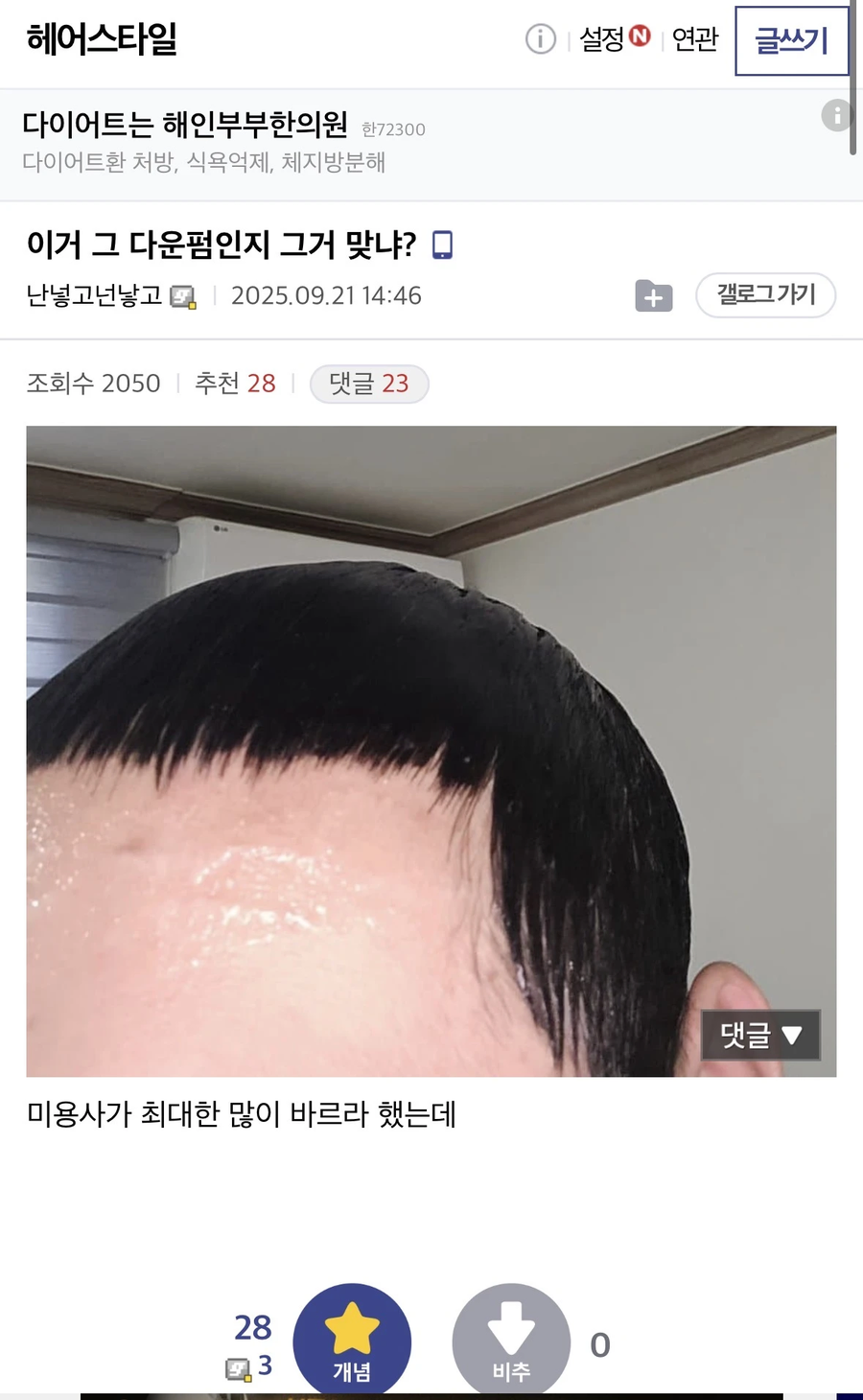Jump to the 댓글 23 comments chip

[x=369, y=384]
